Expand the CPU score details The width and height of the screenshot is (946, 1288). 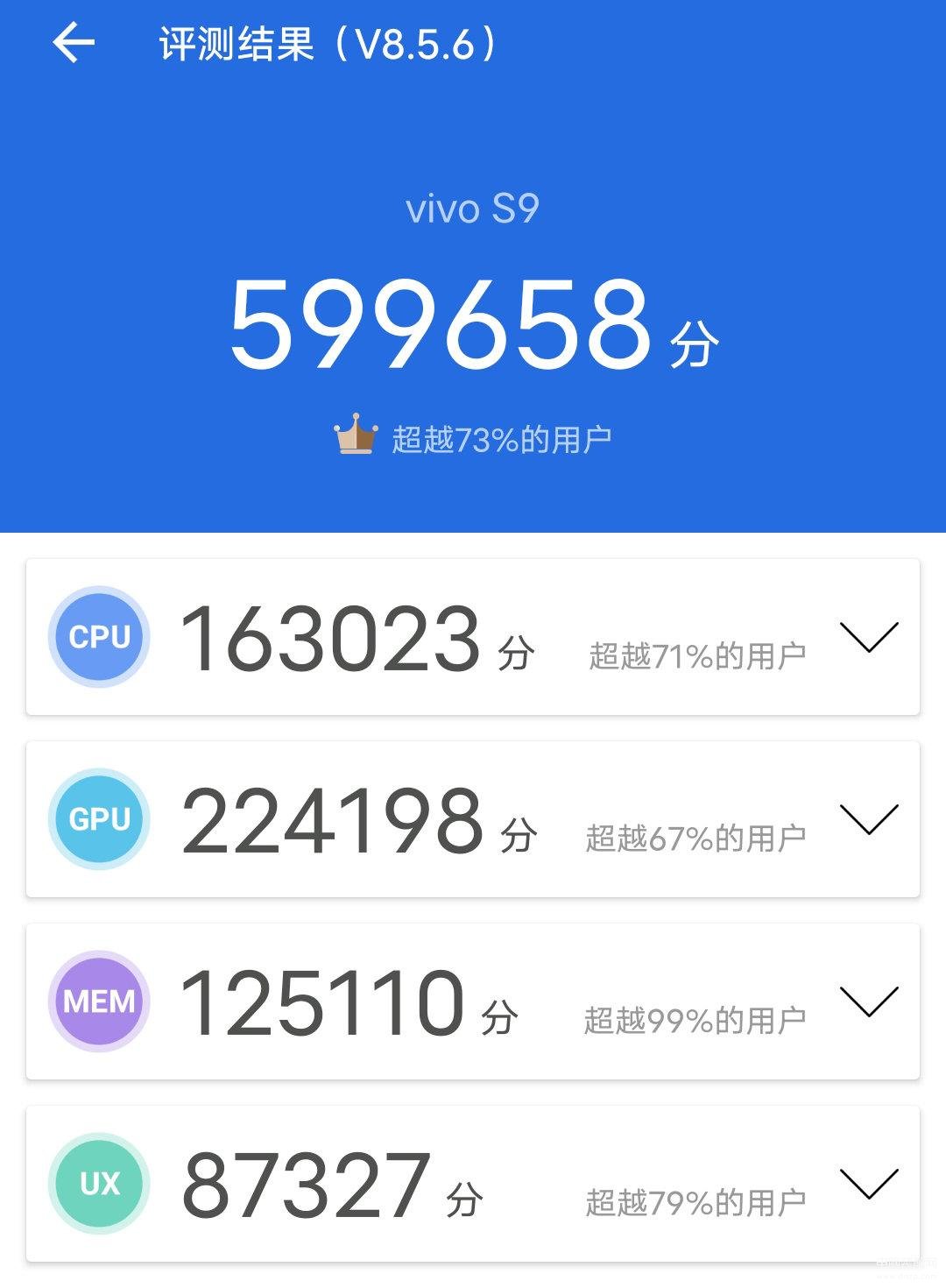coord(868,637)
